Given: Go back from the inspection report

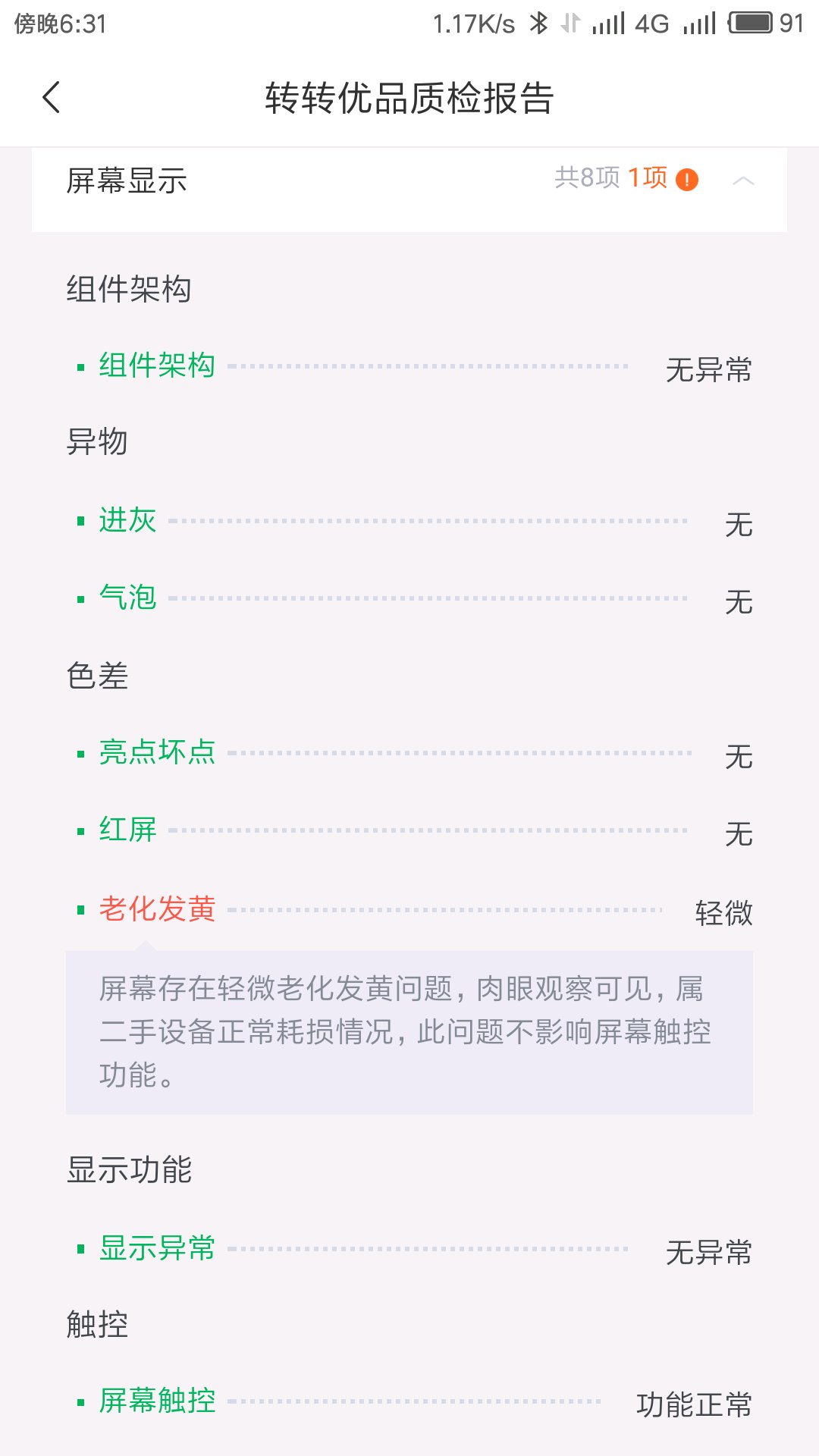Looking at the screenshot, I should (52, 98).
